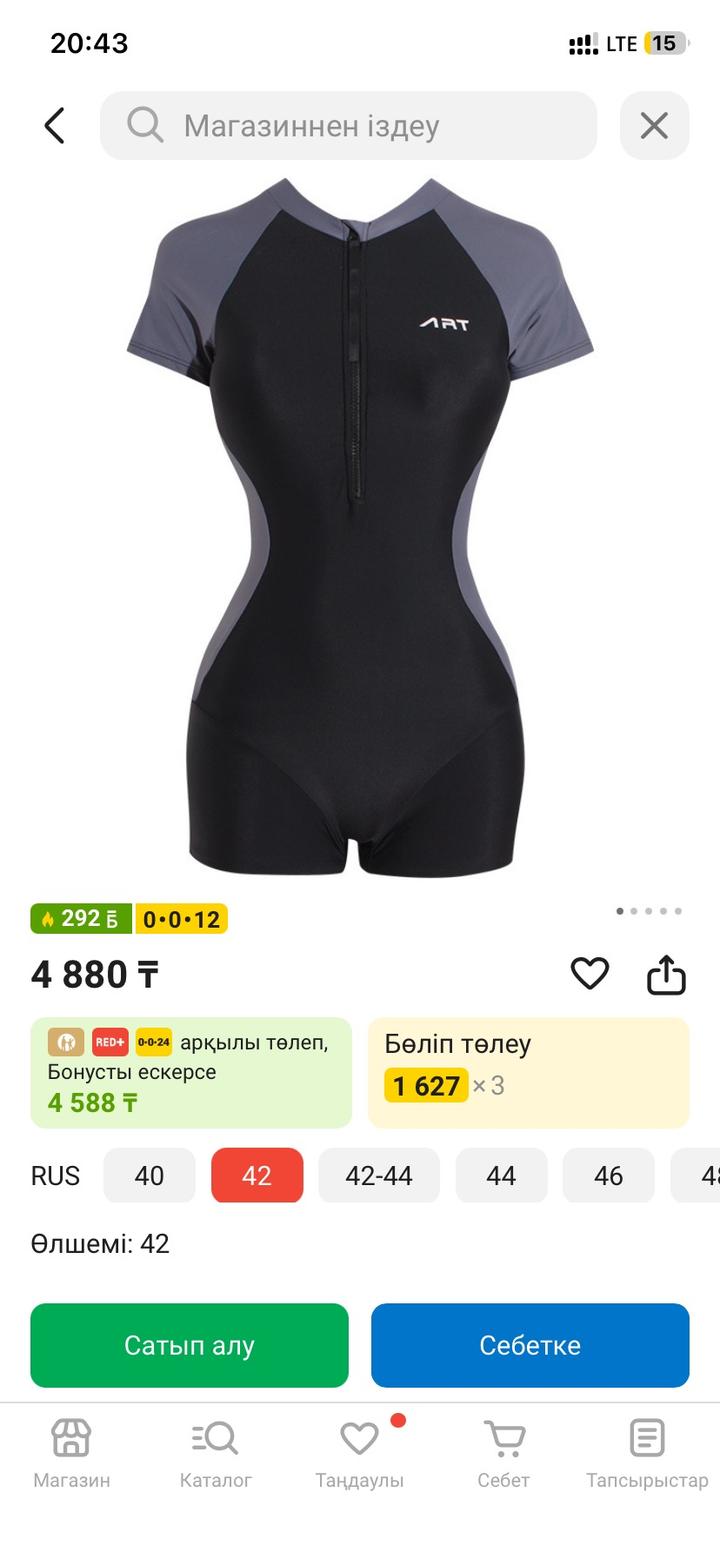Screen dimensions: 720x1558
Task: Go to the Таңдаулы favorites tab
Action: point(359,1453)
